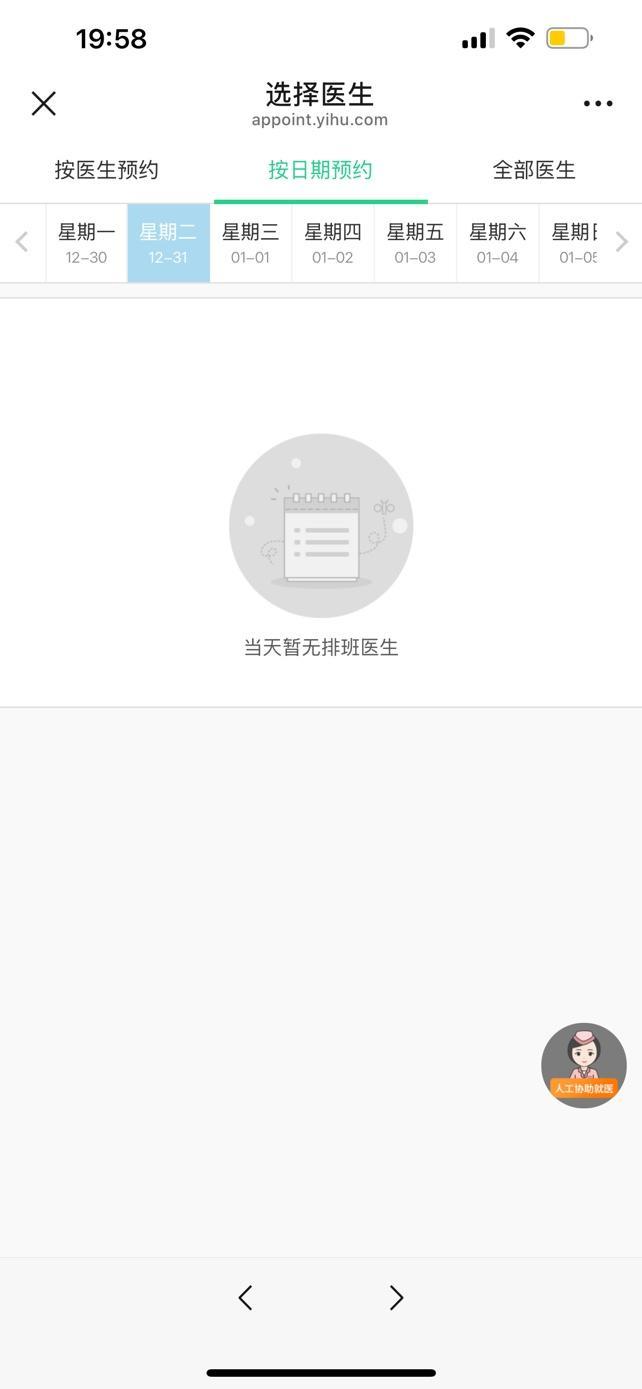Pick 星期日 01-05

(x=576, y=243)
